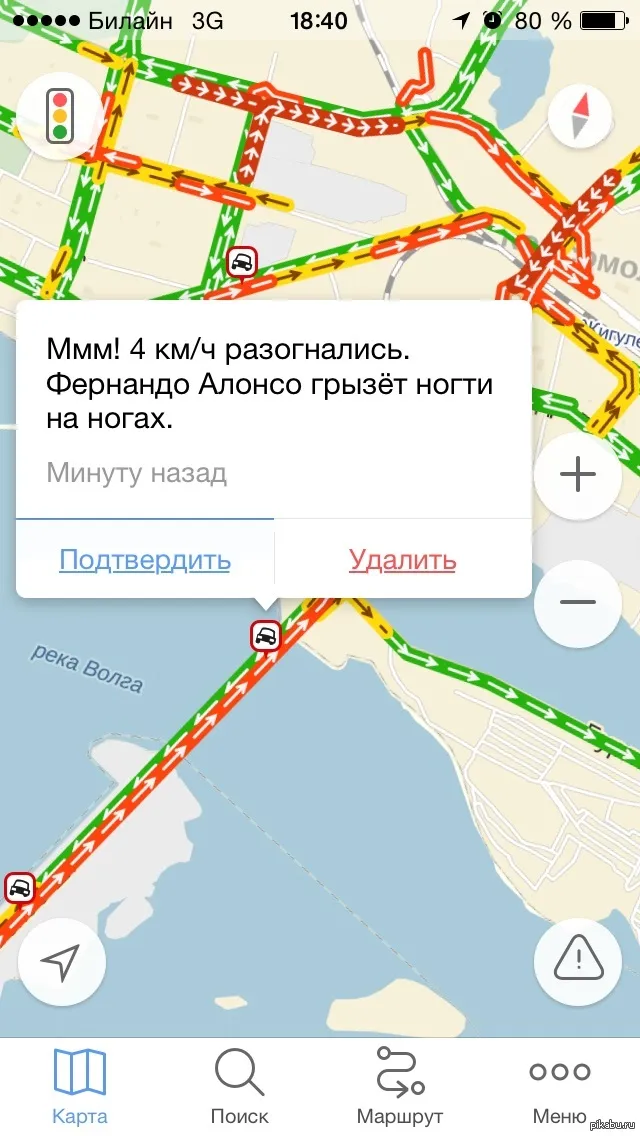
Task: Select the accident marker below the popup
Action: point(266,637)
